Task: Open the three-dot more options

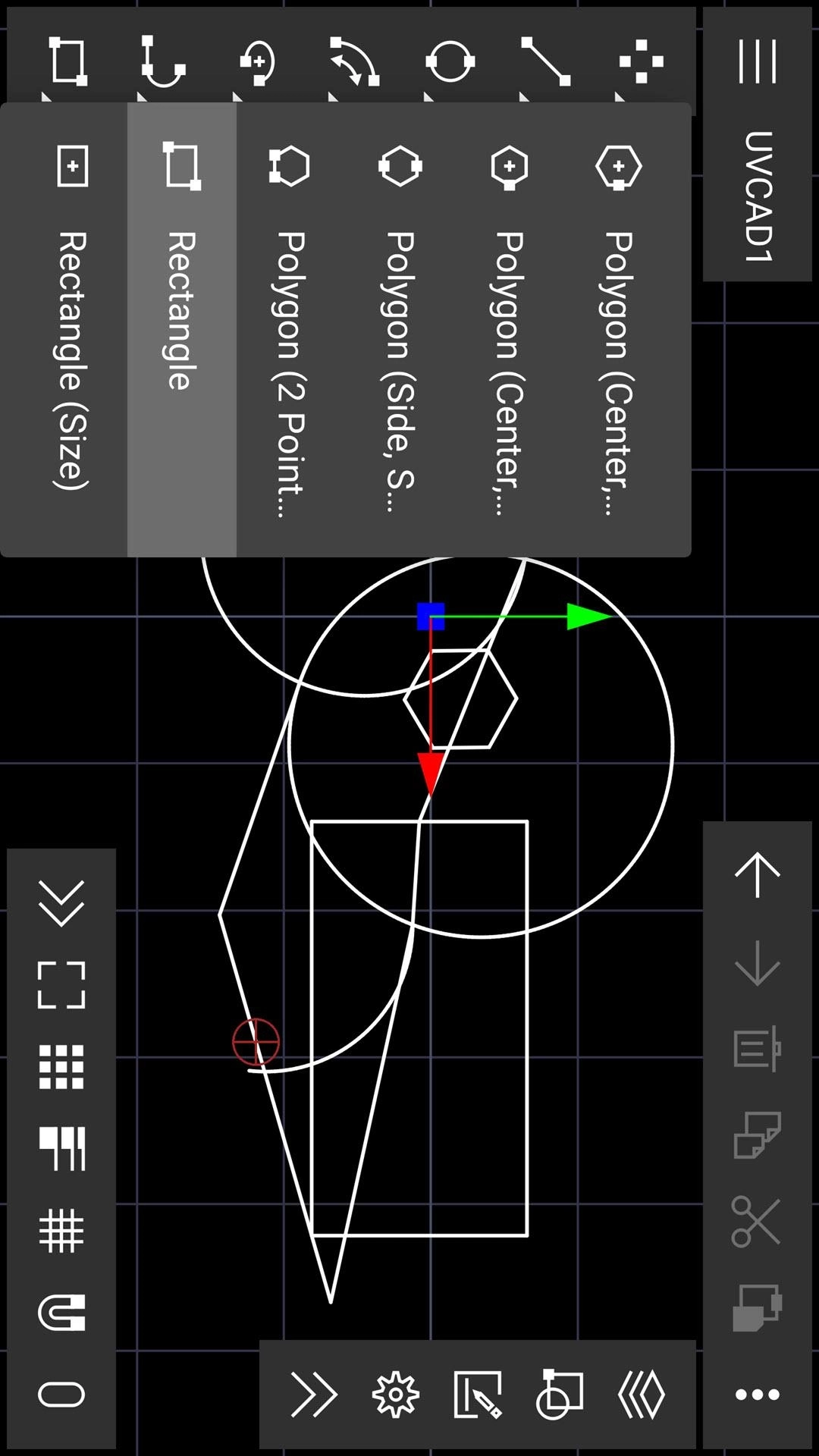Action: (757, 1394)
